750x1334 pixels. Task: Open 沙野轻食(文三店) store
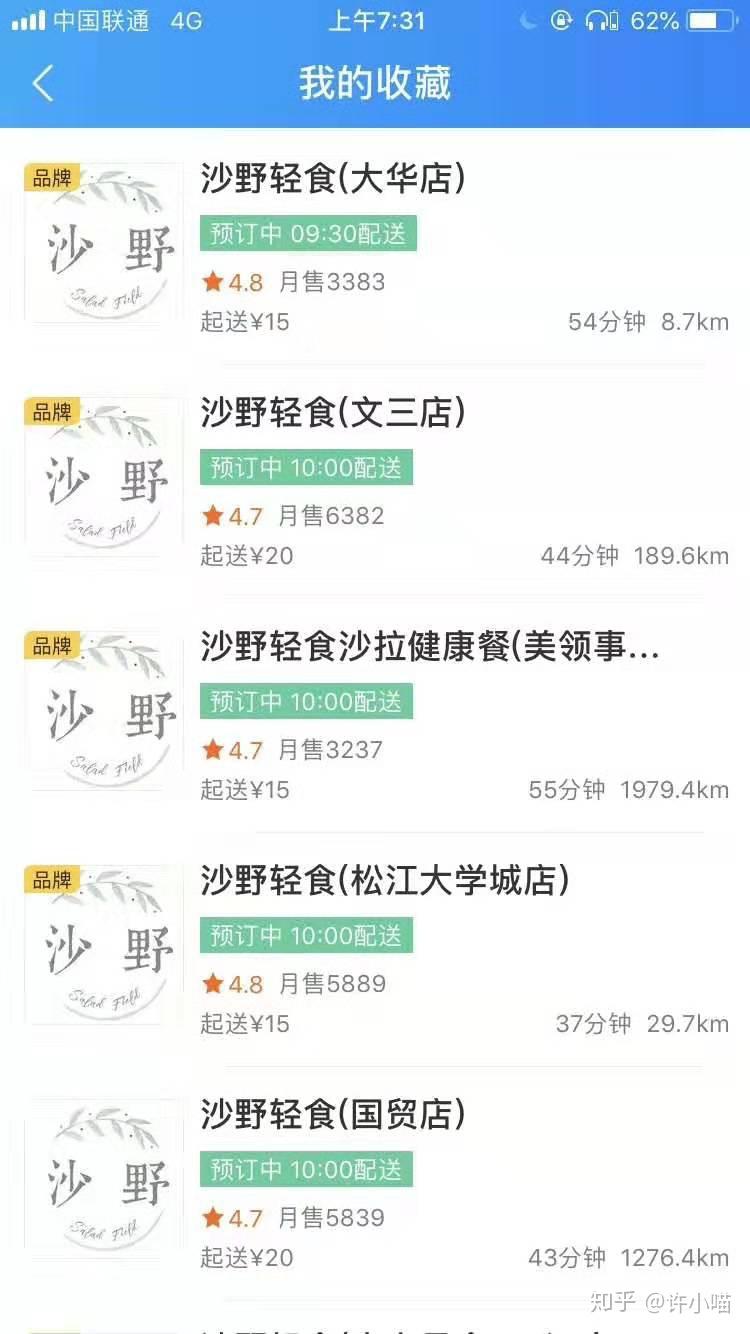(375, 481)
